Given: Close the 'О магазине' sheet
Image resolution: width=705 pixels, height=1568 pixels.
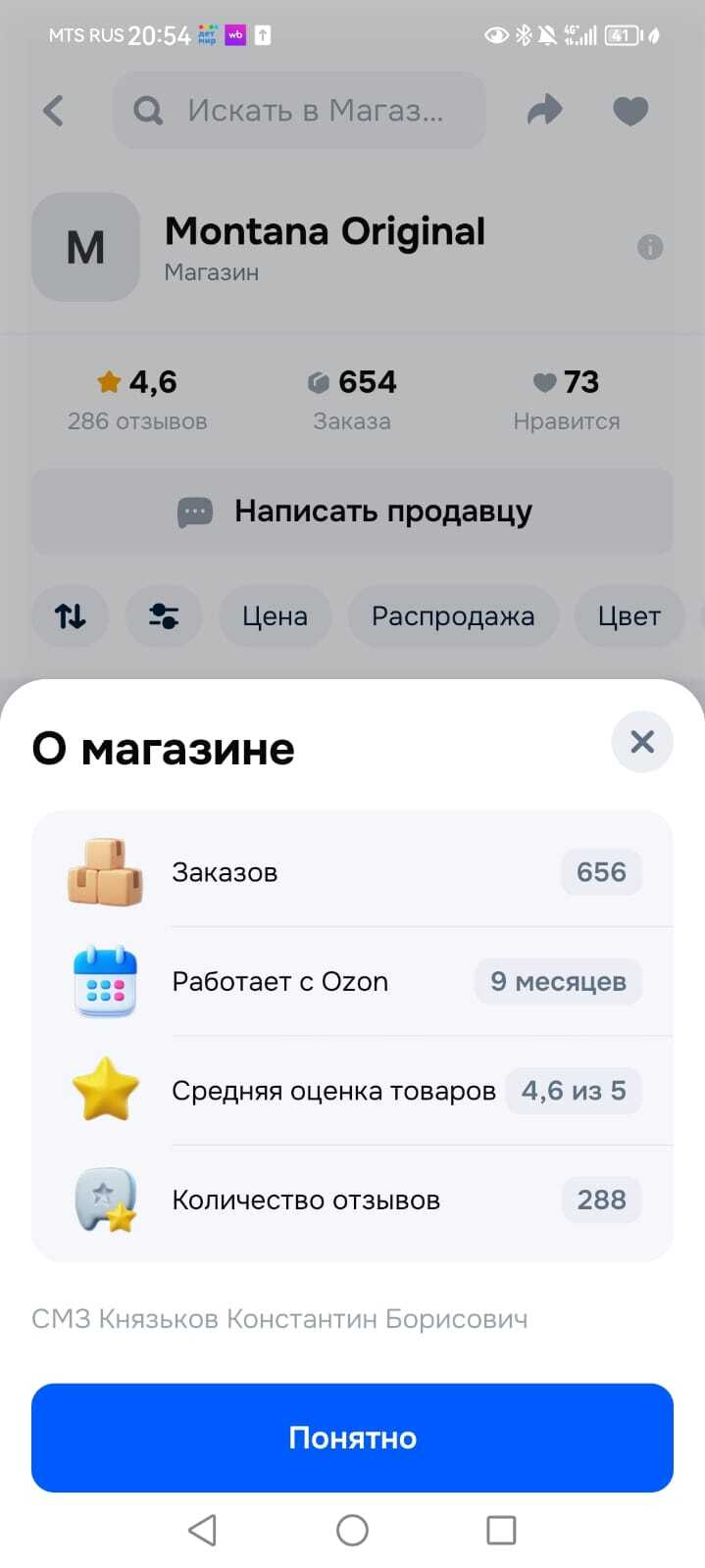Looking at the screenshot, I should tap(641, 742).
